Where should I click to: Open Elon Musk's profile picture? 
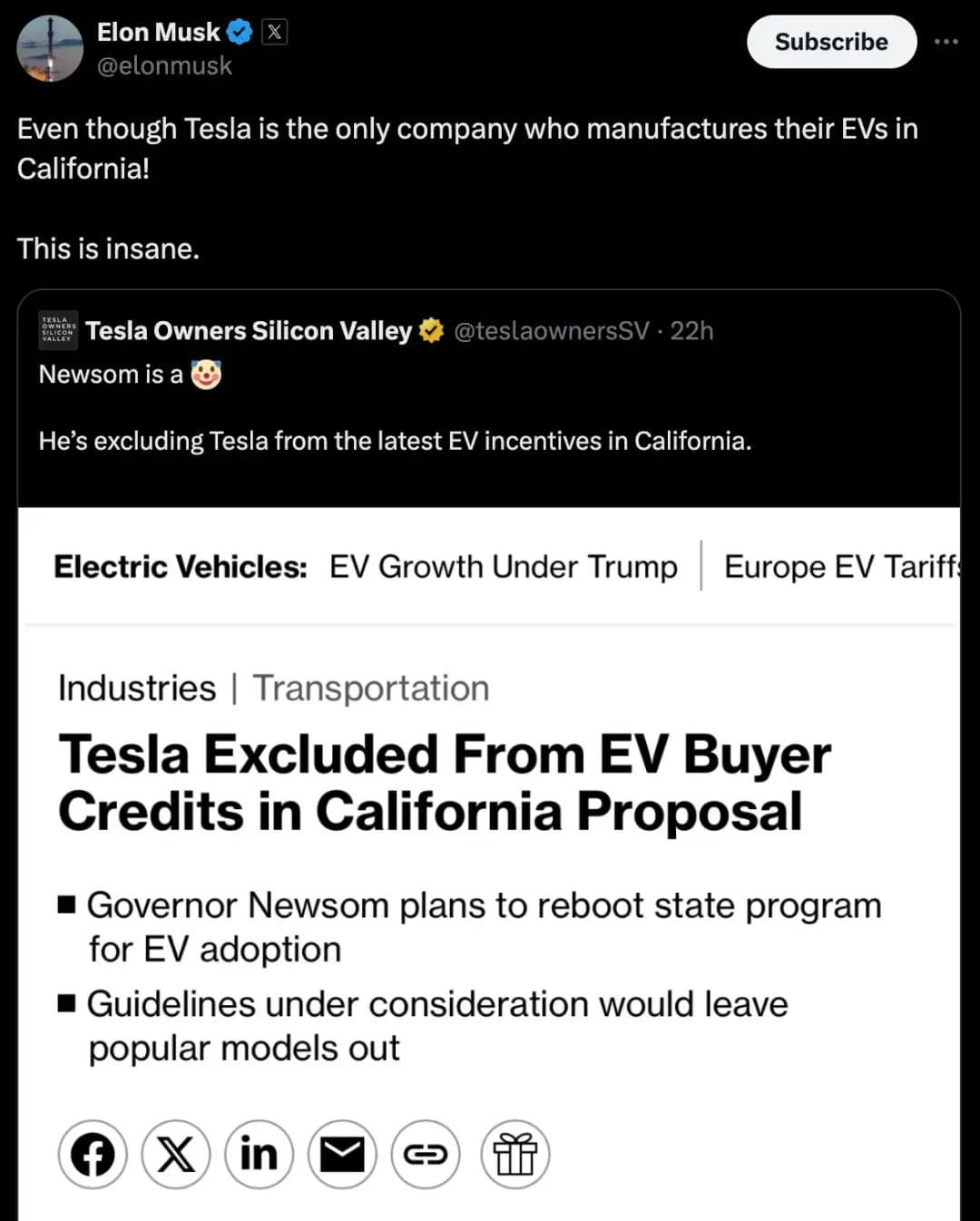[50, 49]
